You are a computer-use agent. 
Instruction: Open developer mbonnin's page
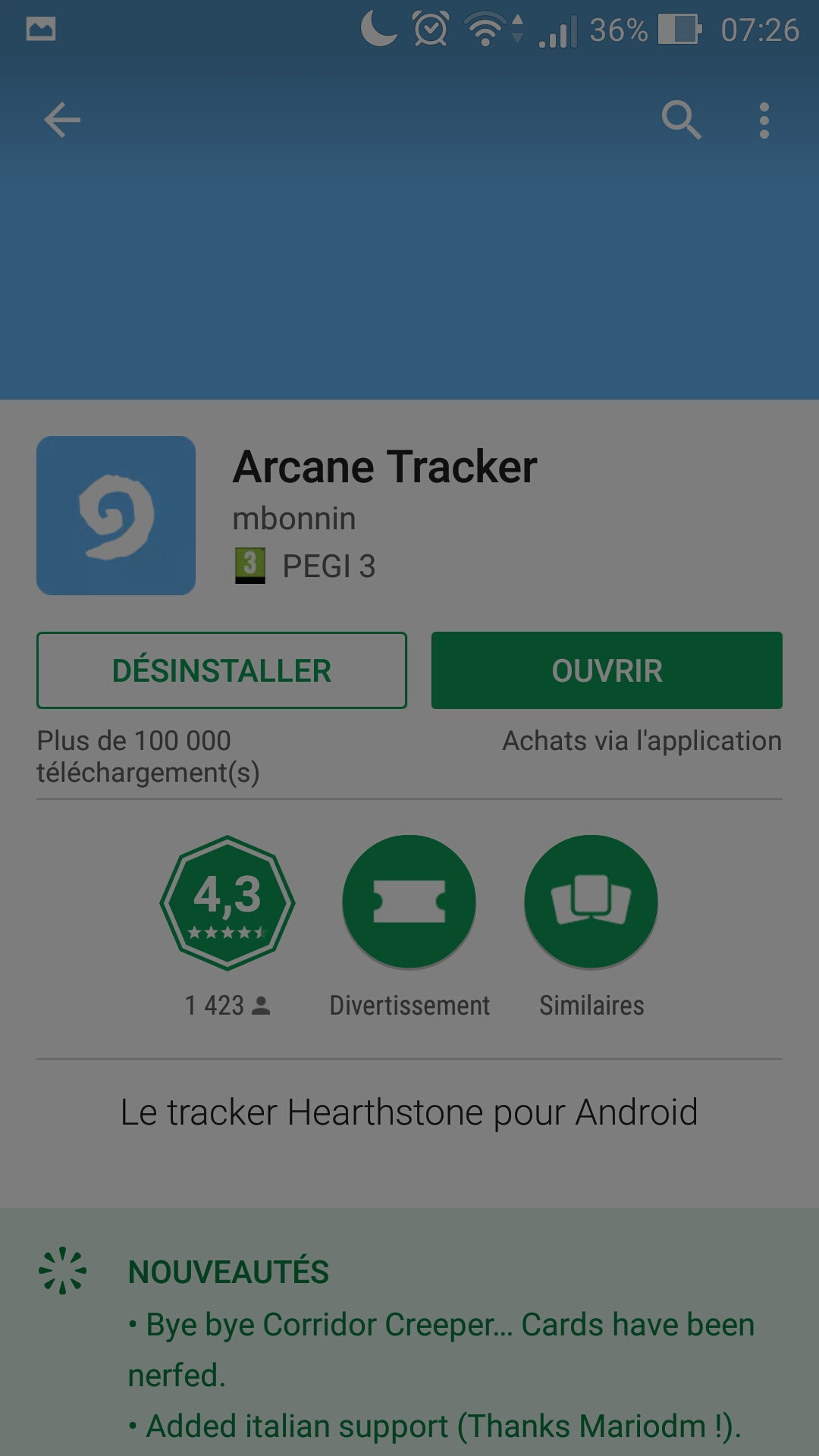coord(294,519)
